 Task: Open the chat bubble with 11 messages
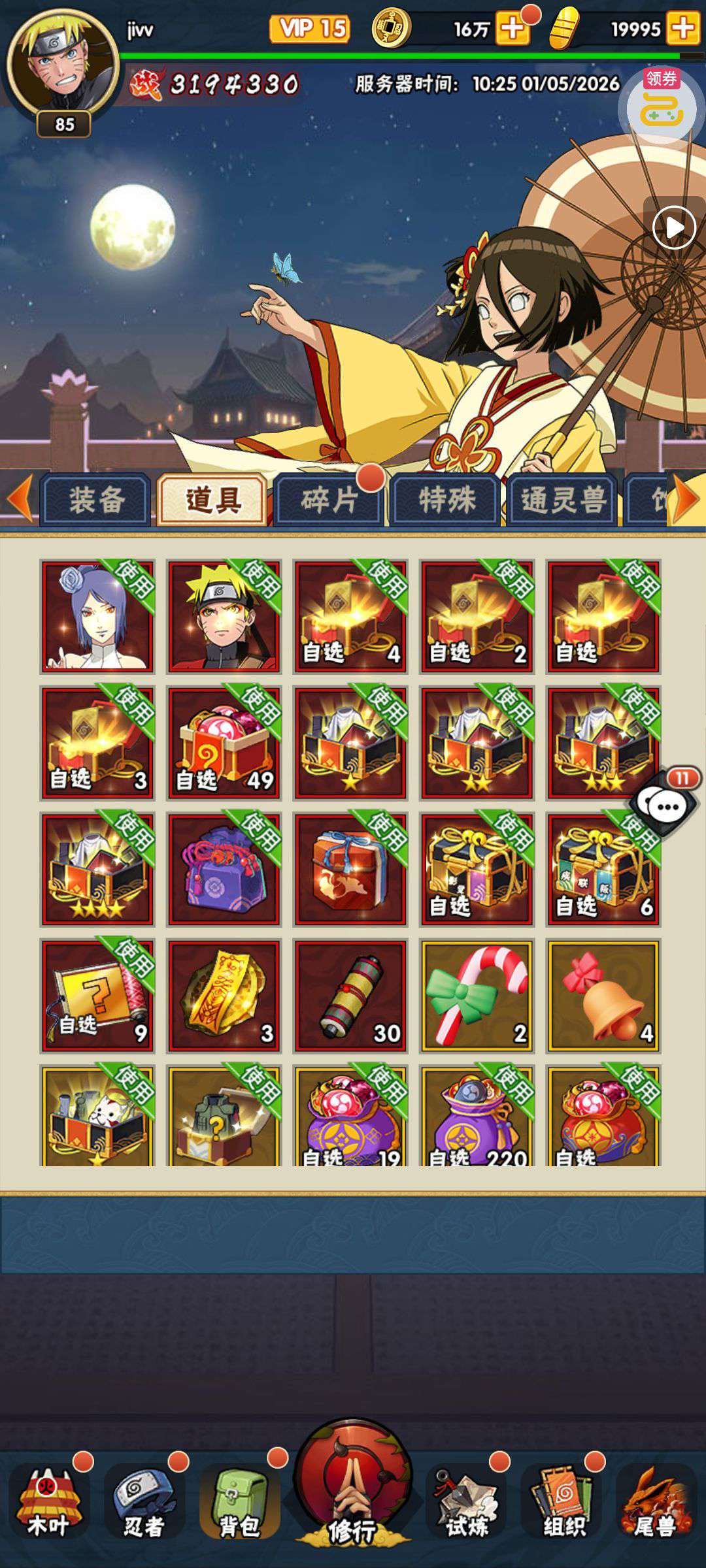click(665, 805)
